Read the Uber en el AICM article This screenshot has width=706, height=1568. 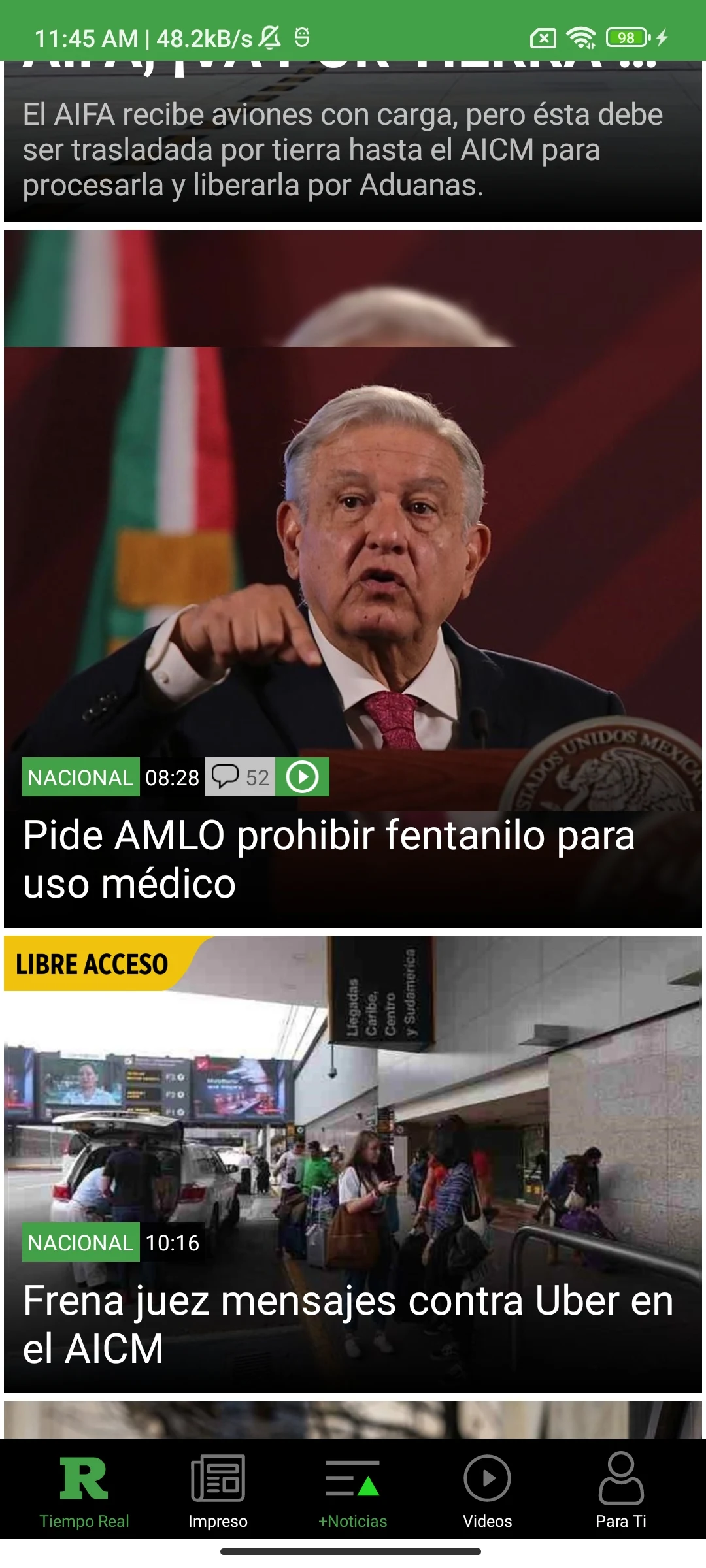click(348, 1324)
